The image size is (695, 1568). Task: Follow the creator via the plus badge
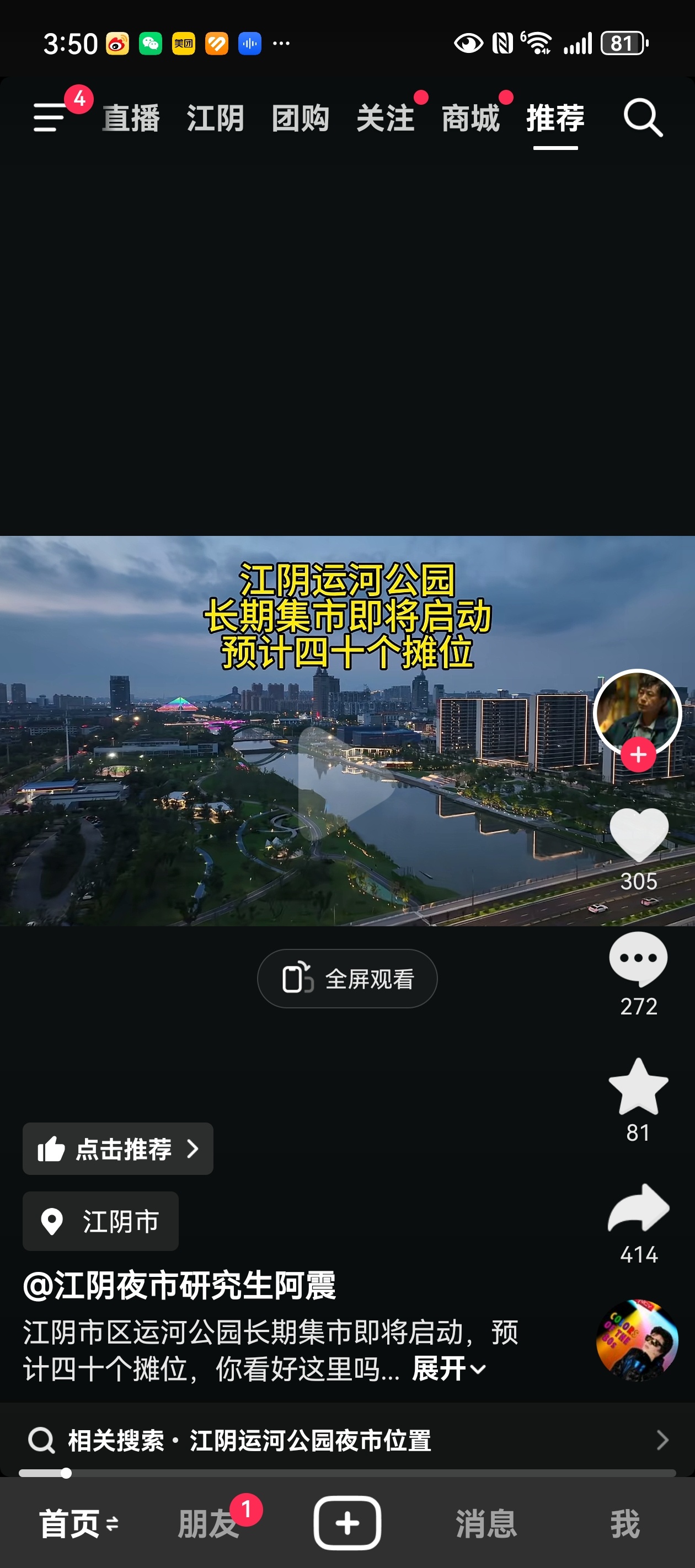(638, 755)
